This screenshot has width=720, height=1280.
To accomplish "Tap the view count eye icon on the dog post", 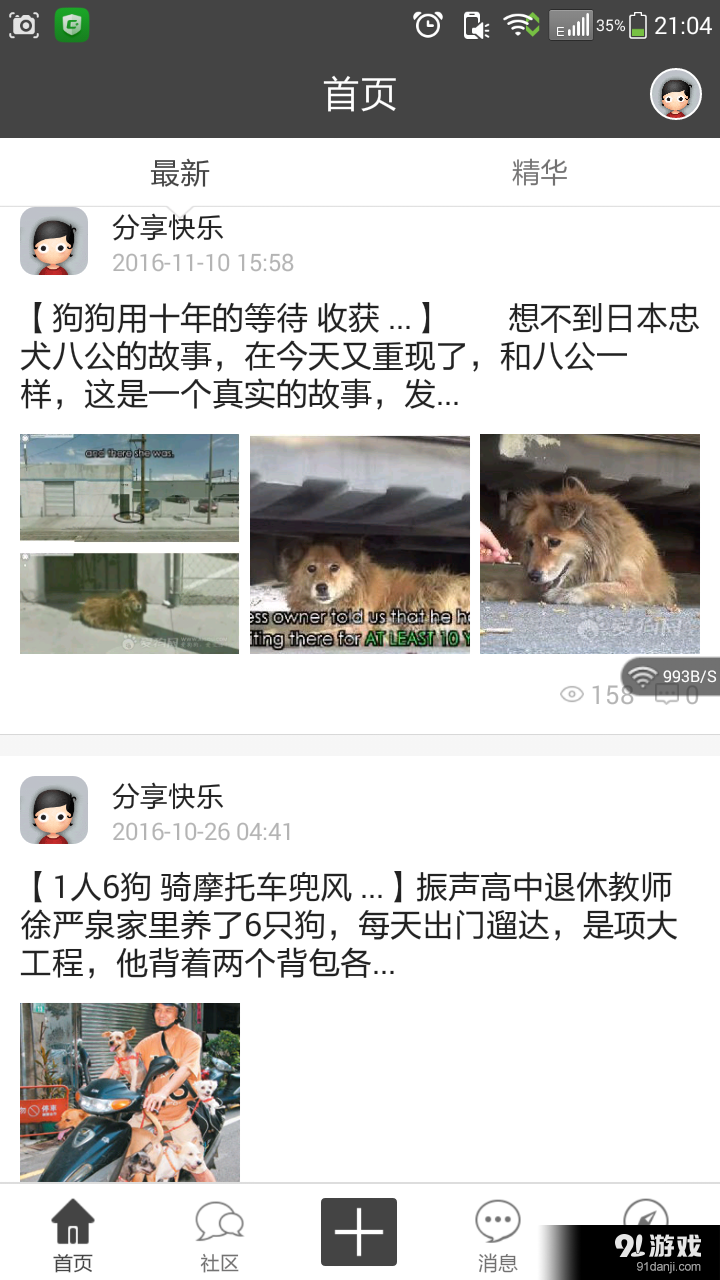I will pos(573,693).
